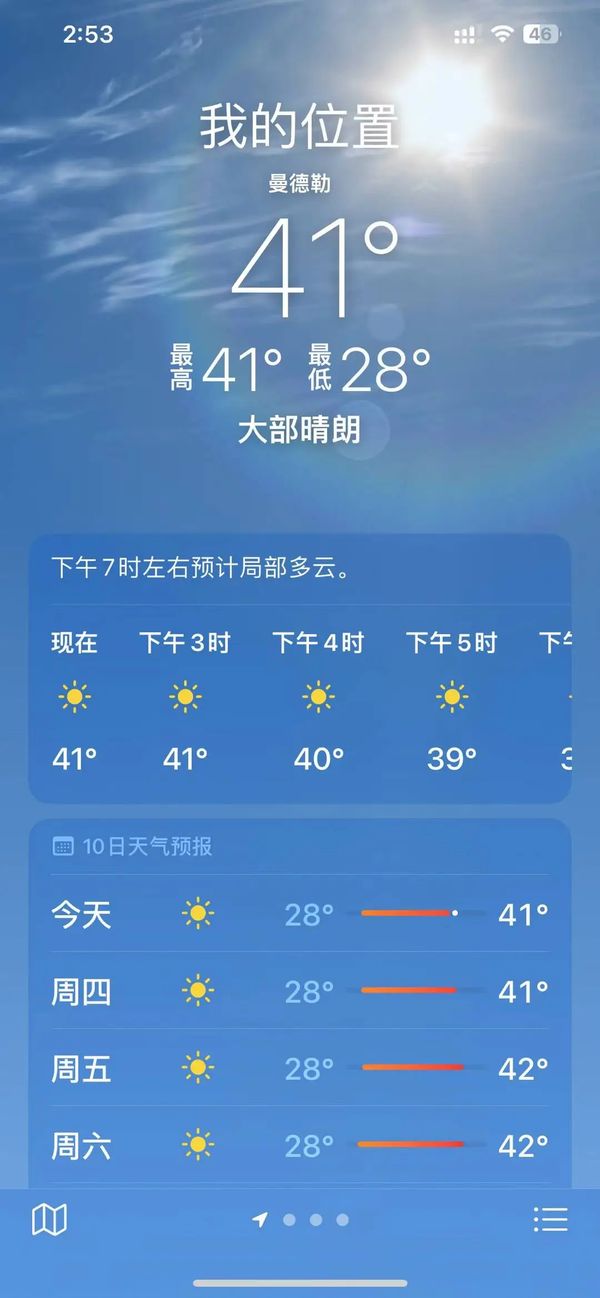Tap the location page indicator dots
600x1298 pixels.
302,1219
